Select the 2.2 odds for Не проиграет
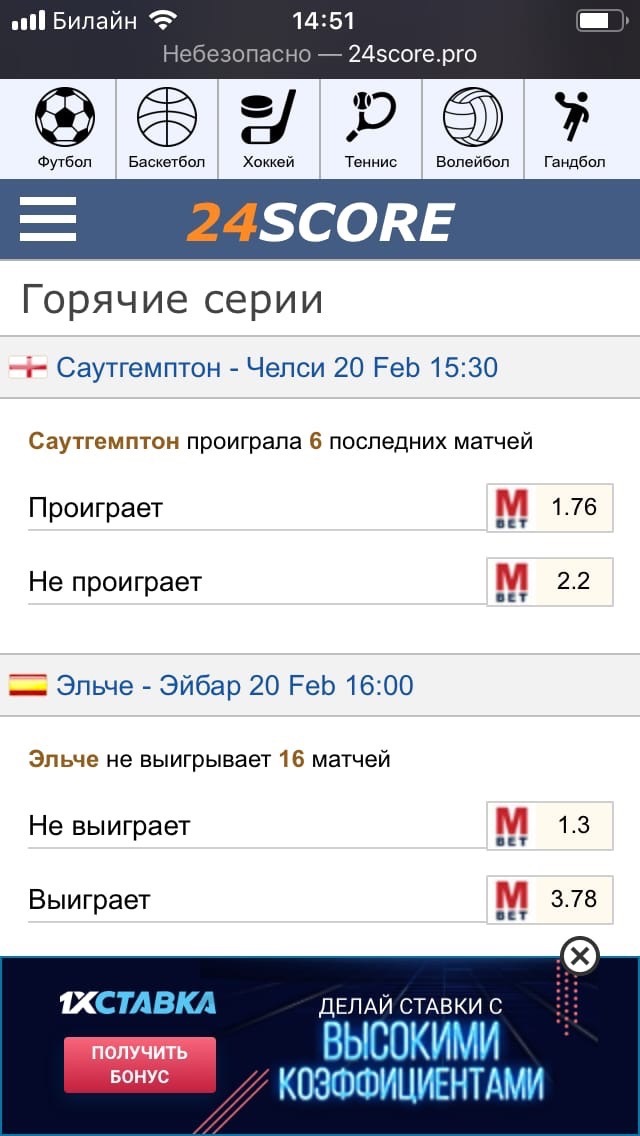Screen dimensions: 640x1136 (550, 582)
